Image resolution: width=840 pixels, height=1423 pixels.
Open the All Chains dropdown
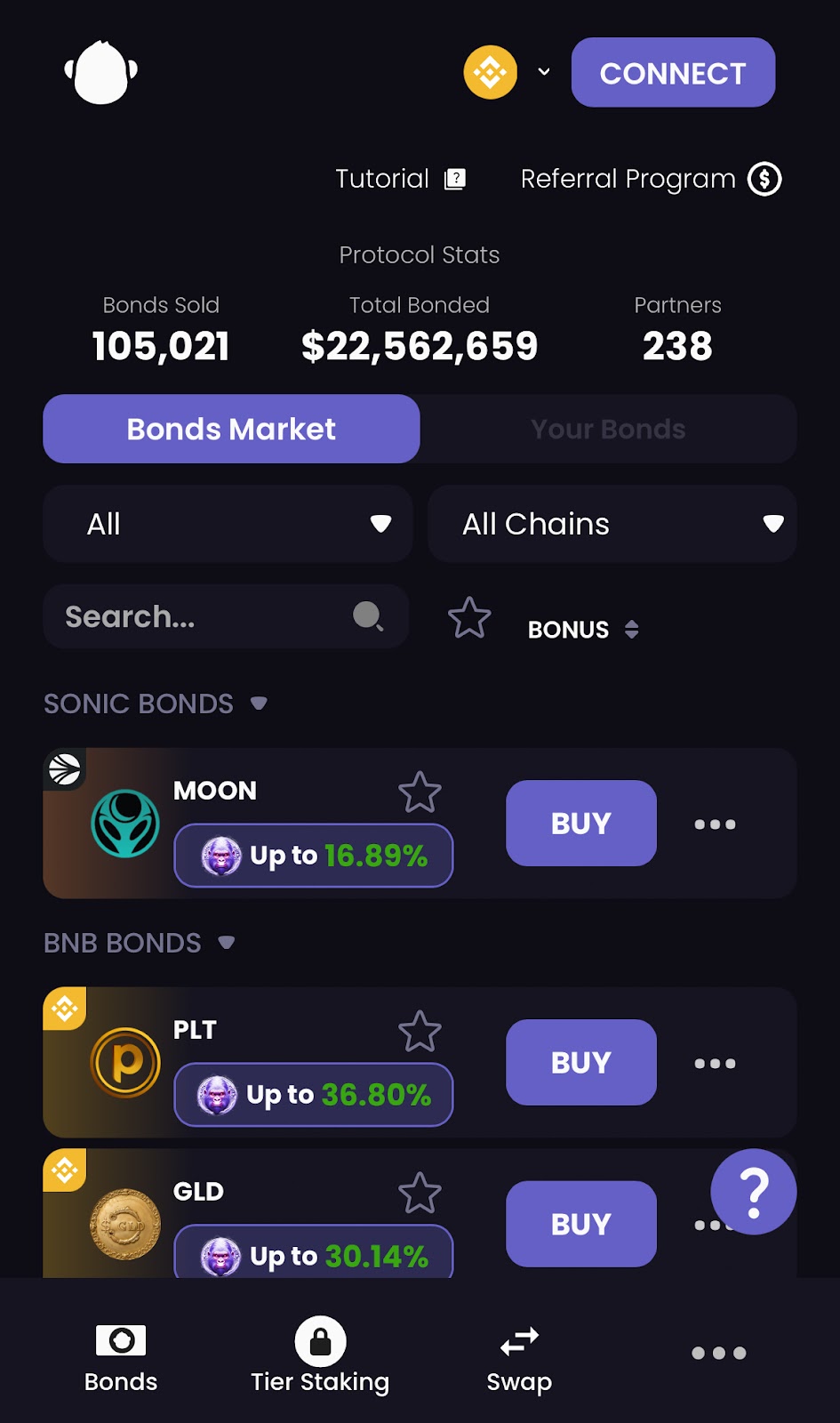(x=612, y=524)
